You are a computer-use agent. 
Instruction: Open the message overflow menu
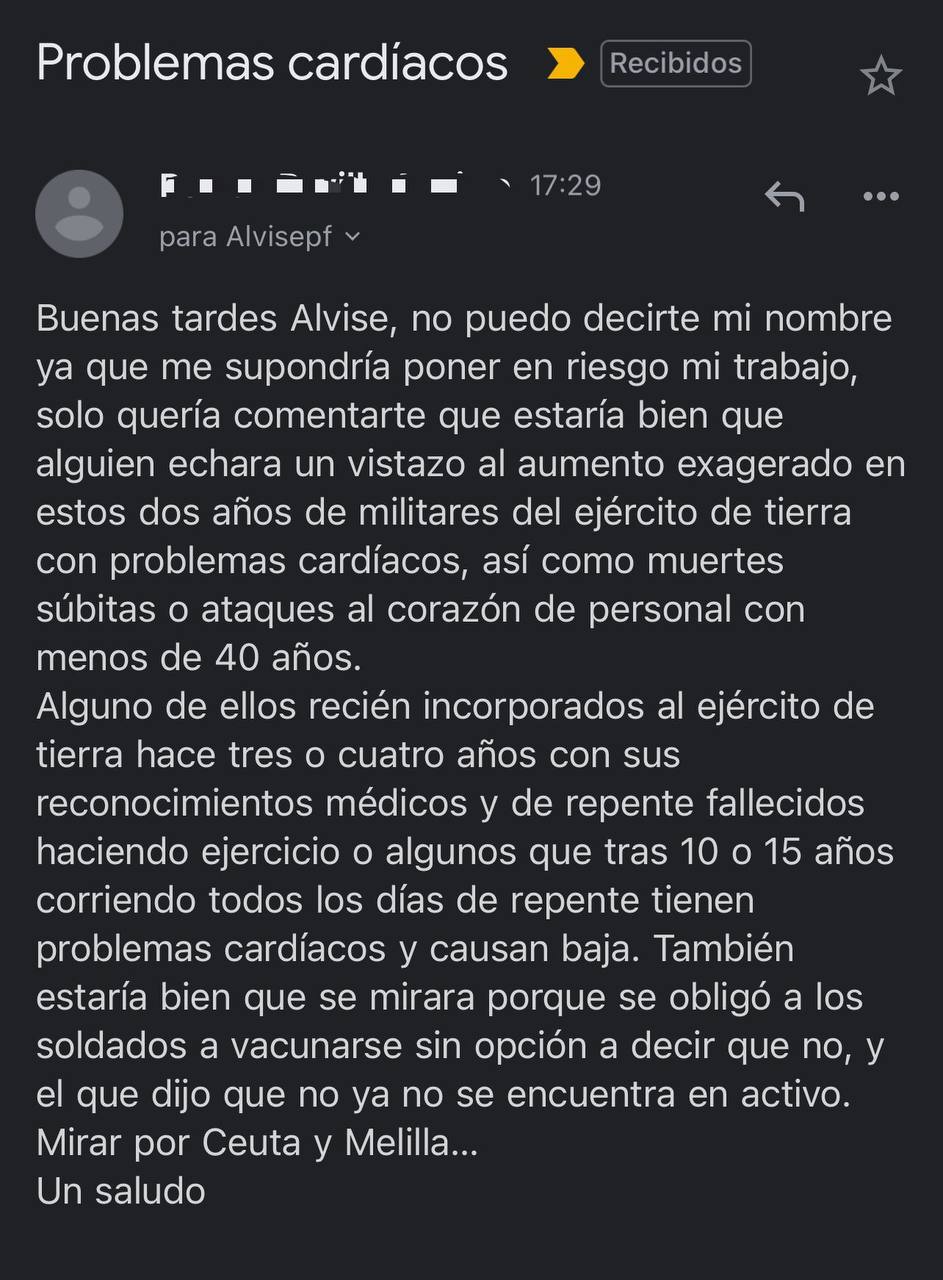[x=880, y=196]
